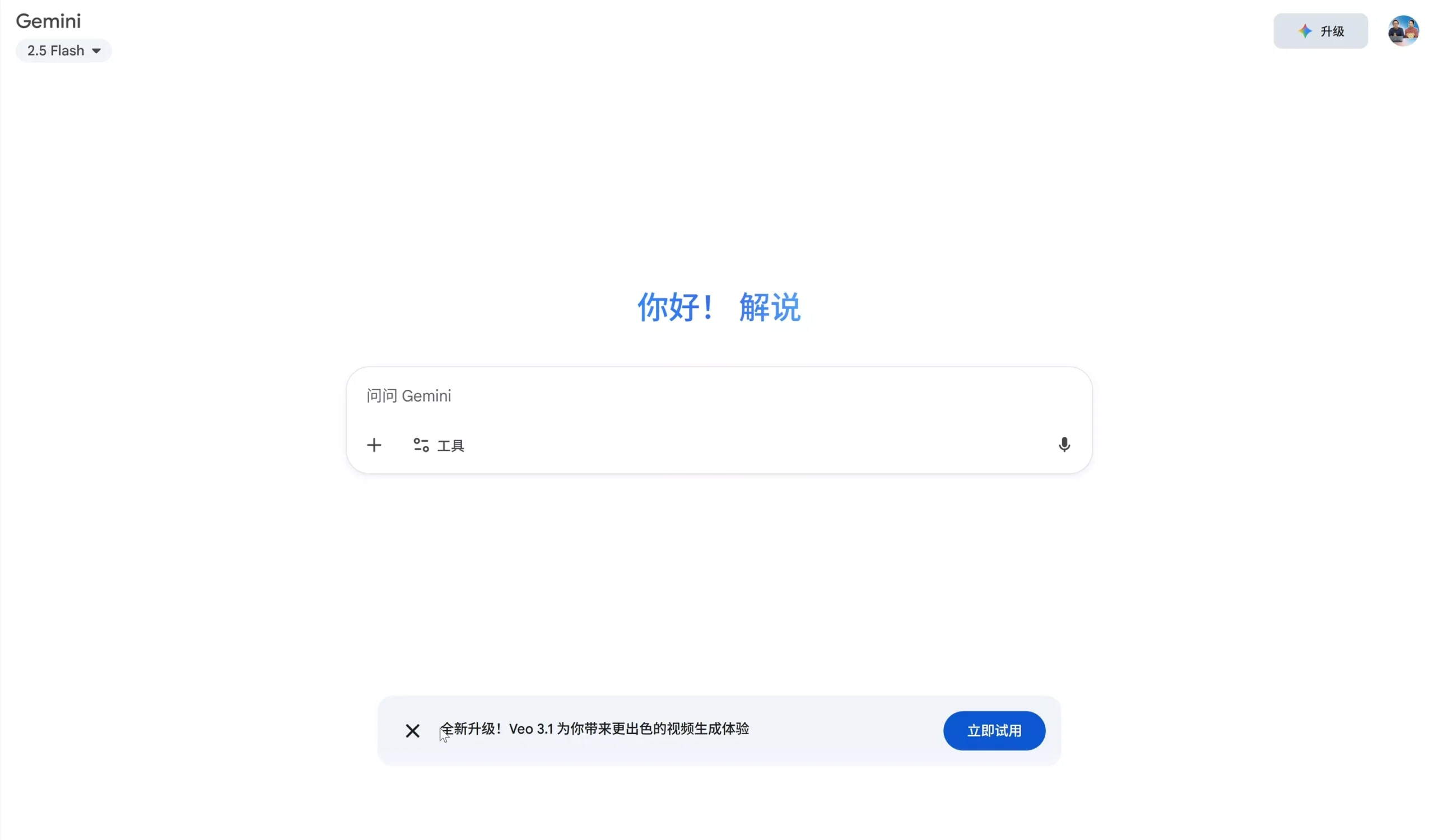This screenshot has height=840, width=1434.
Task: Open the 工具 tools menu
Action: tap(439, 445)
